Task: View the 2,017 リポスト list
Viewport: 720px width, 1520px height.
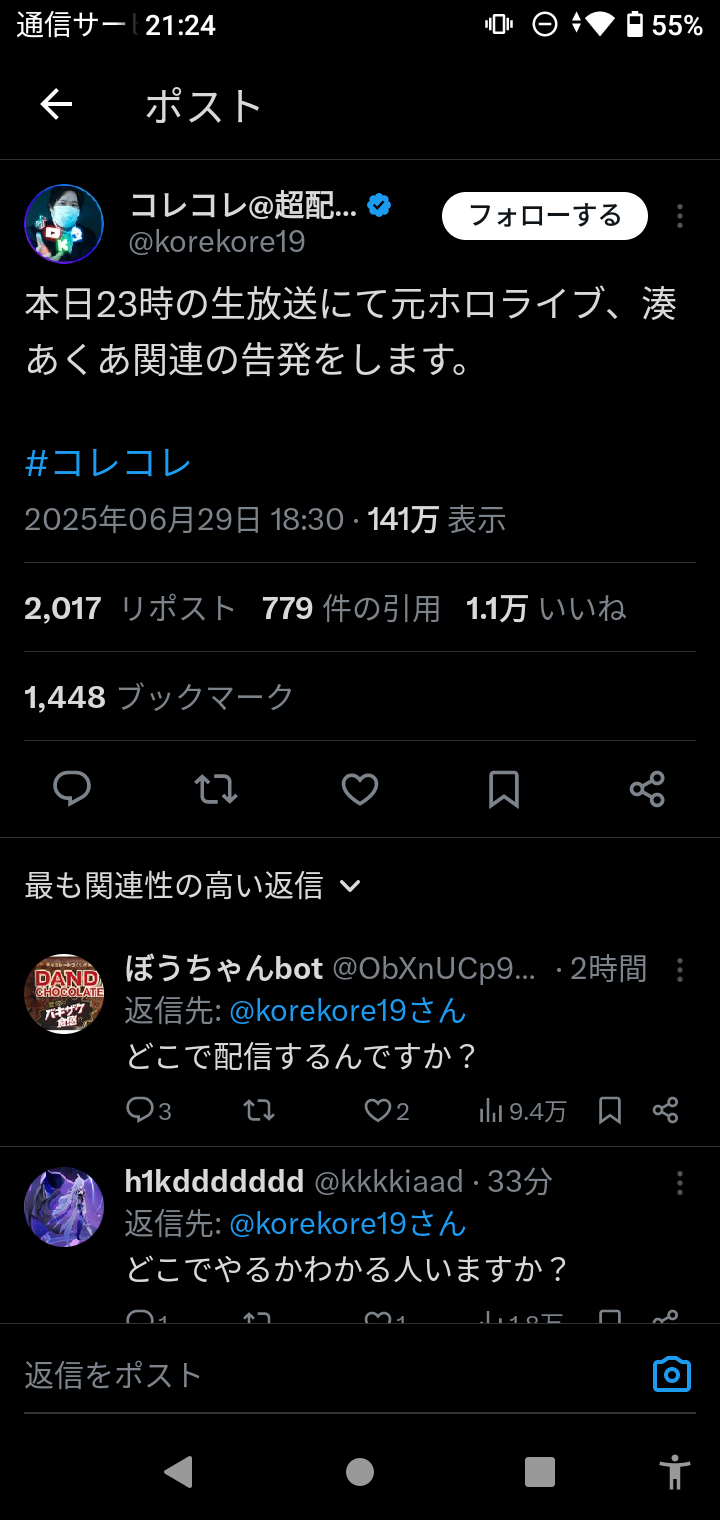Action: 130,608
